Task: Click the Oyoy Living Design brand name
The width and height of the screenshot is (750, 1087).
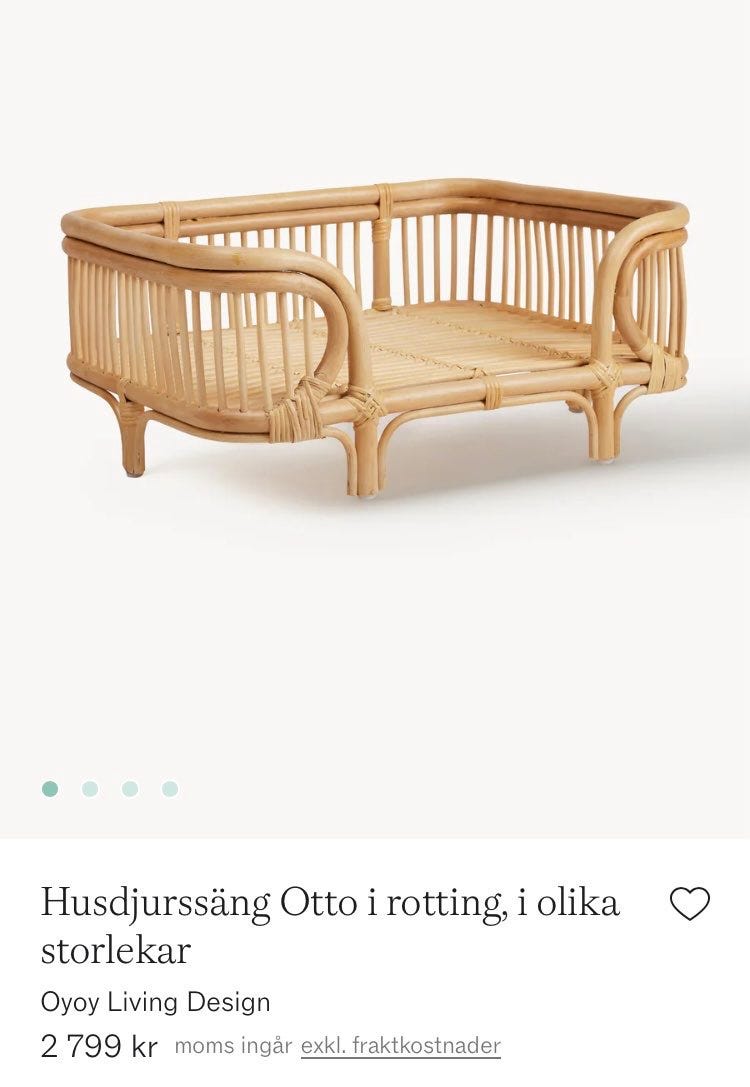Action: click(x=155, y=1001)
